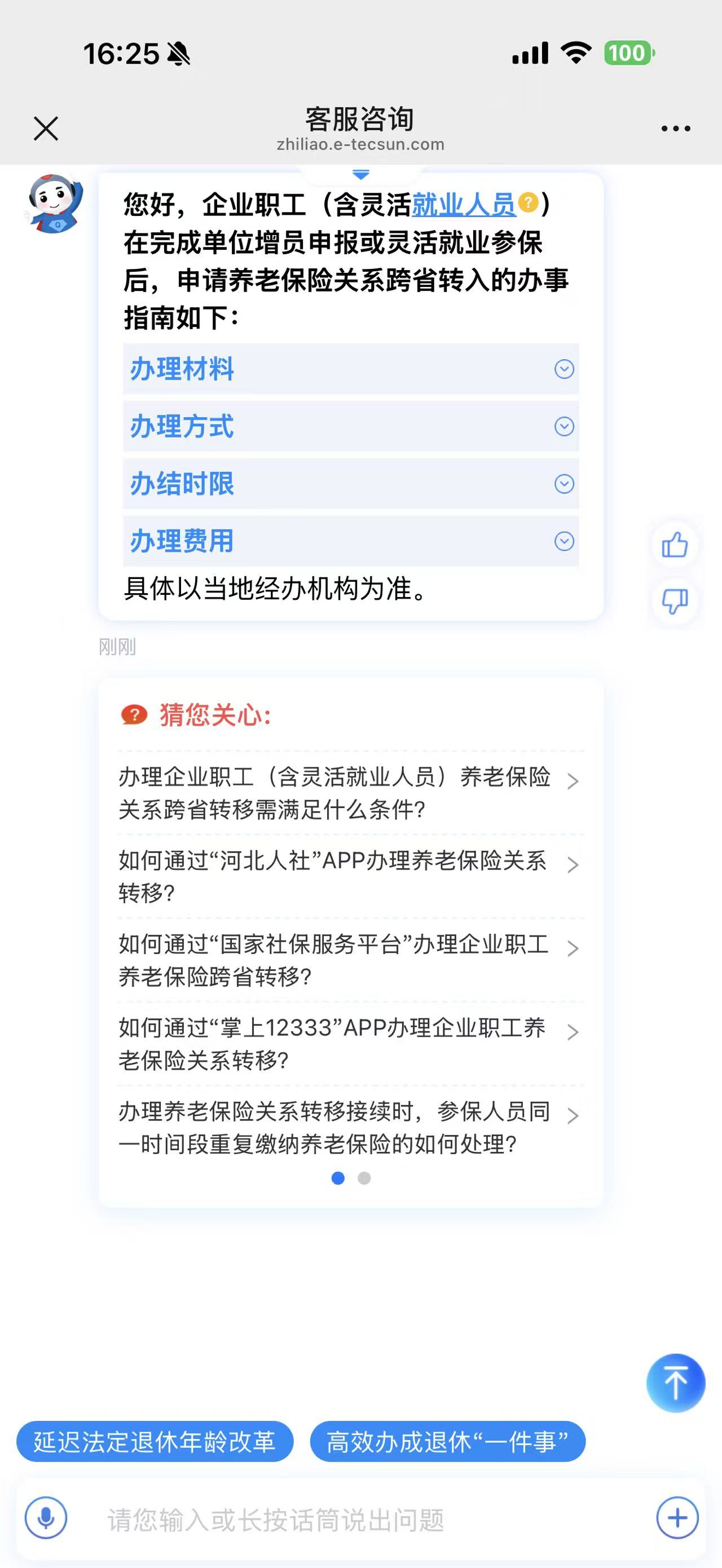This screenshot has height=1568, width=722.
Task: Tap the back-to-top arrow button
Action: (x=676, y=1383)
